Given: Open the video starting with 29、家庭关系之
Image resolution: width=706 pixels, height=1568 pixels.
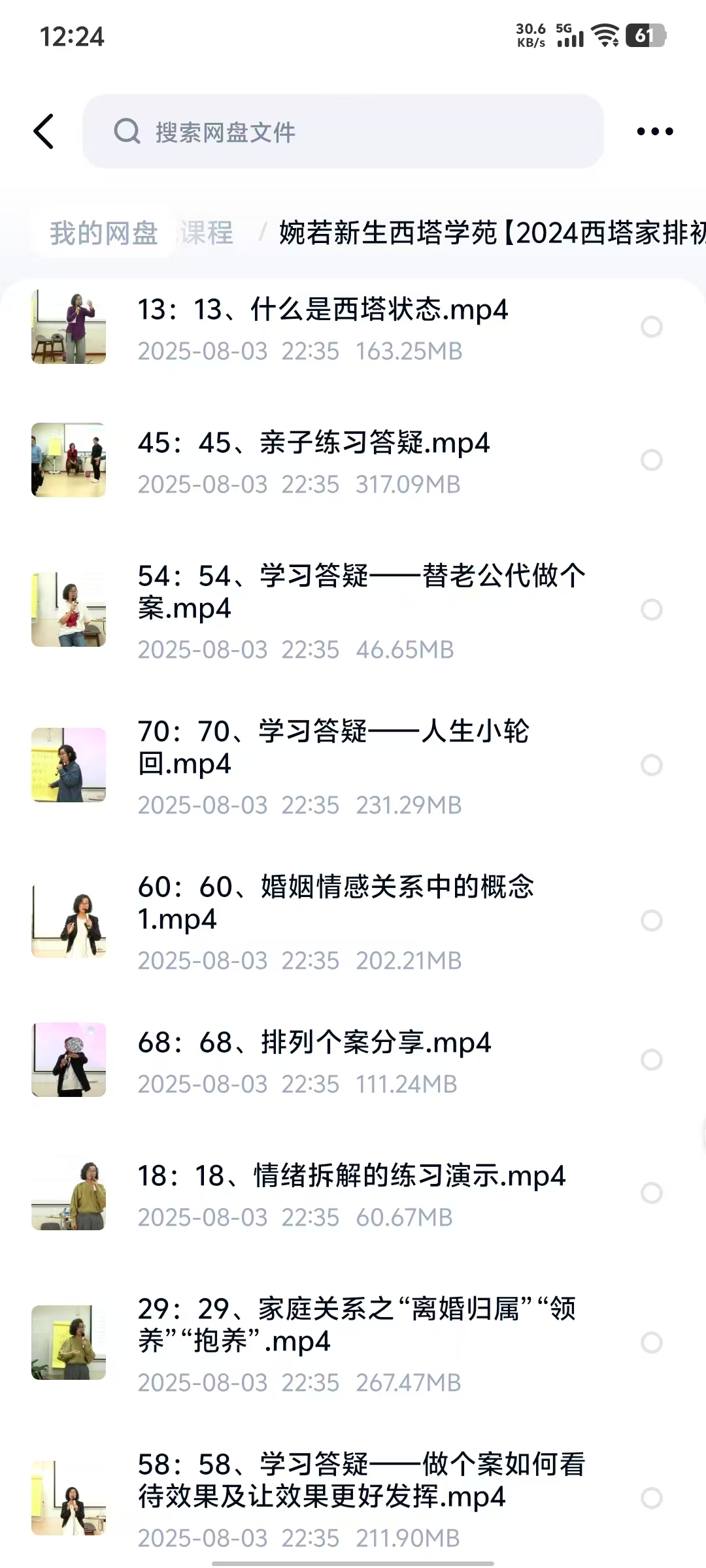Looking at the screenshot, I should [356, 1324].
